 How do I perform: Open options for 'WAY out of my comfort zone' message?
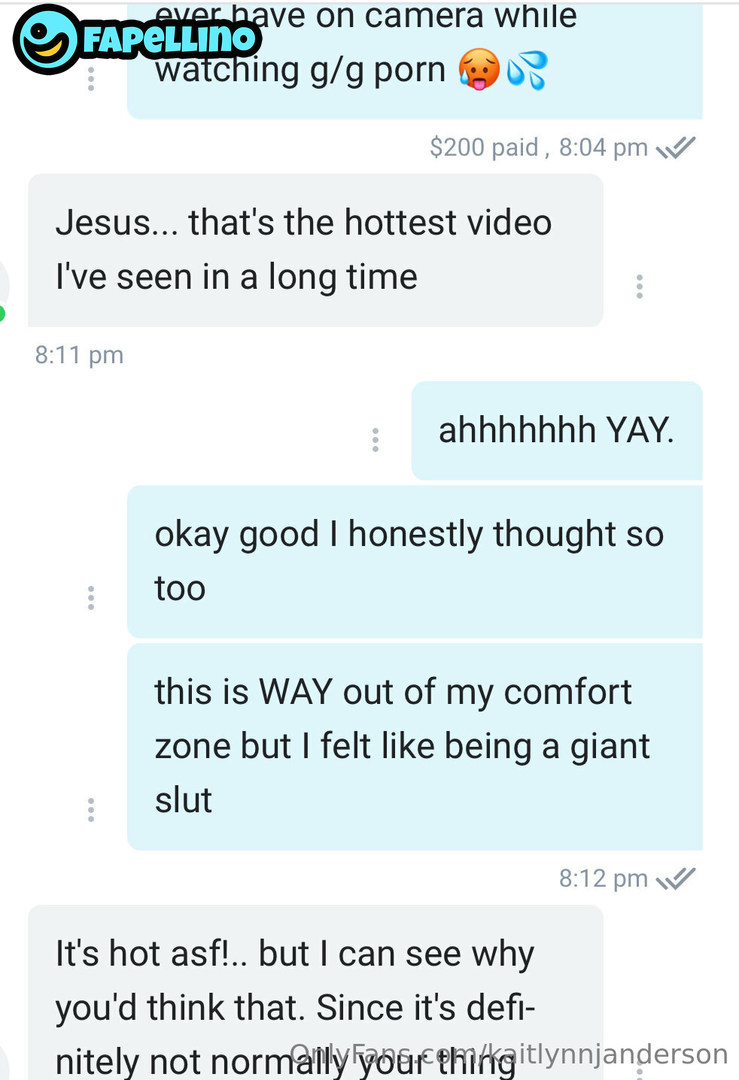point(91,810)
